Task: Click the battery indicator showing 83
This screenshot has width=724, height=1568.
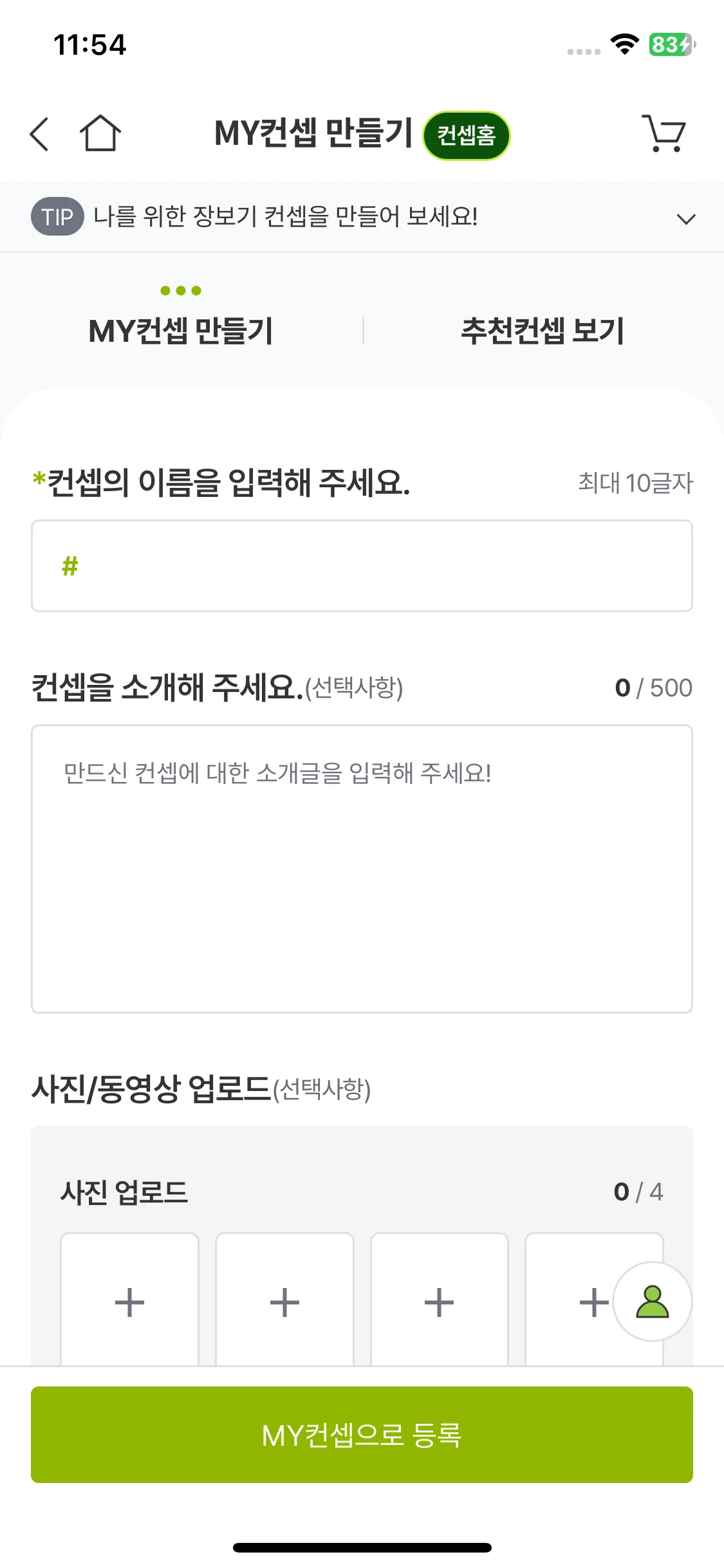Action: point(669,45)
